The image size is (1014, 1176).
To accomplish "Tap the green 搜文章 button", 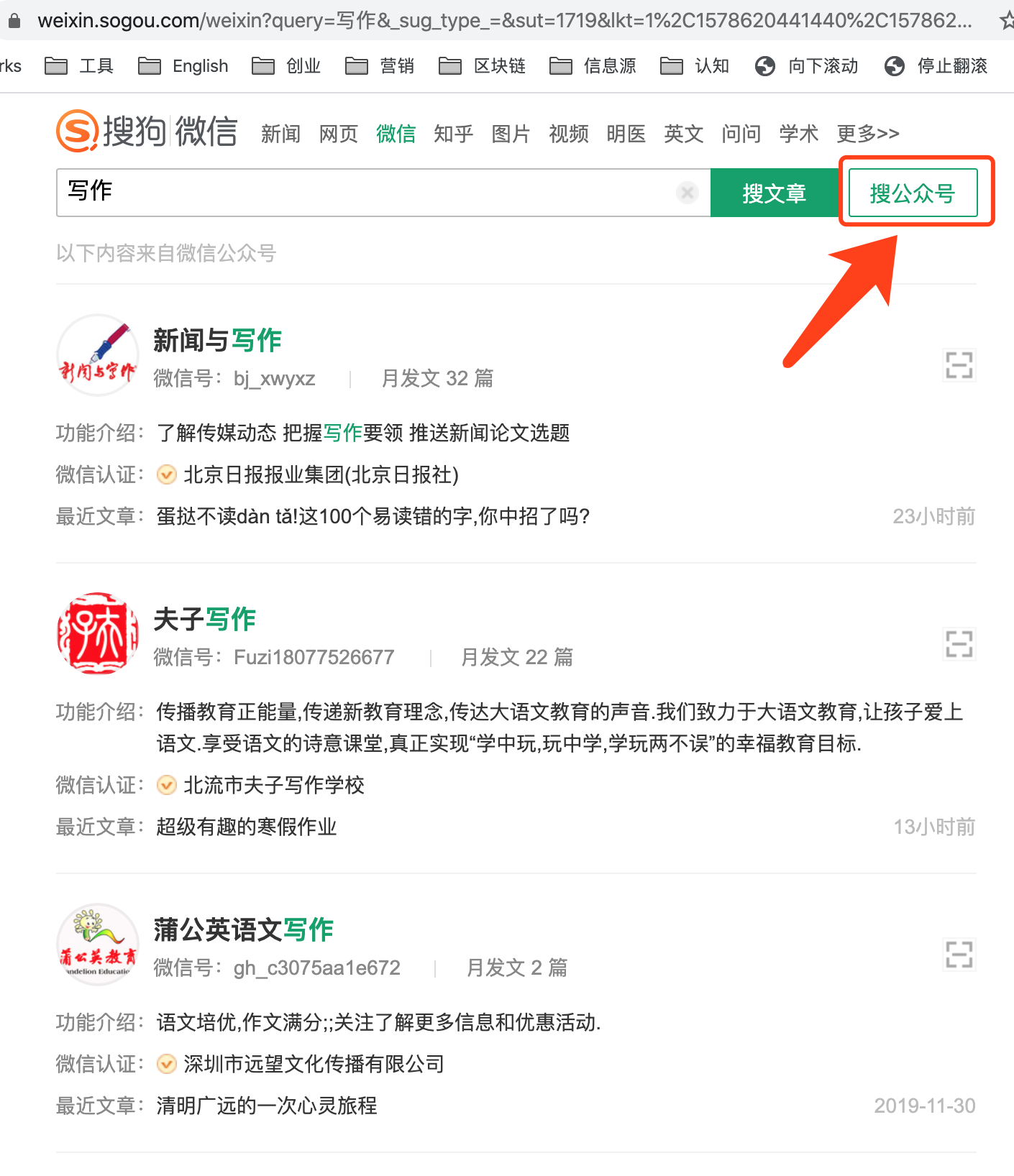I will pyautogui.click(x=774, y=193).
